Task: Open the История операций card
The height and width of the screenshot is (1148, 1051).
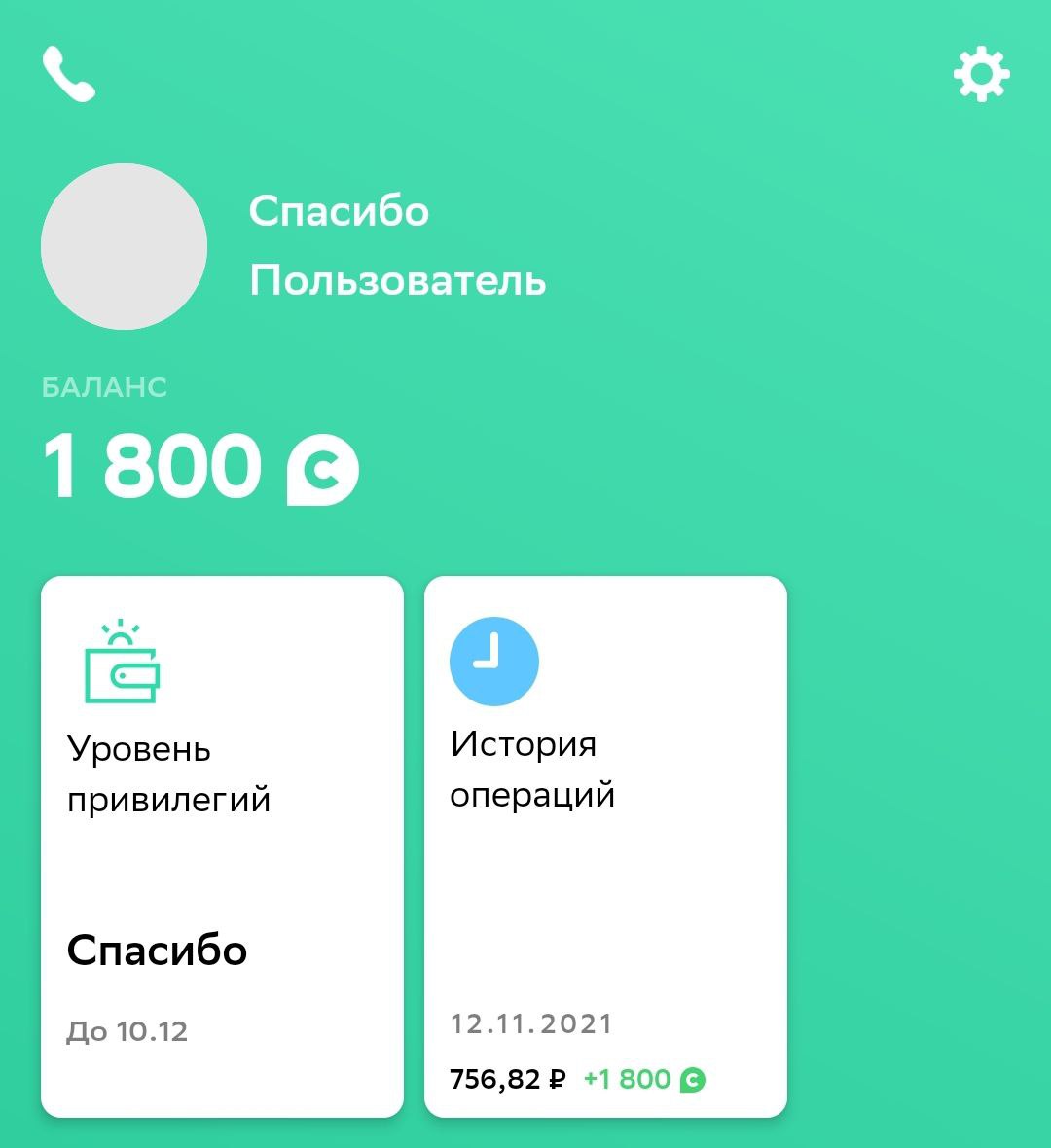Action: click(605, 846)
